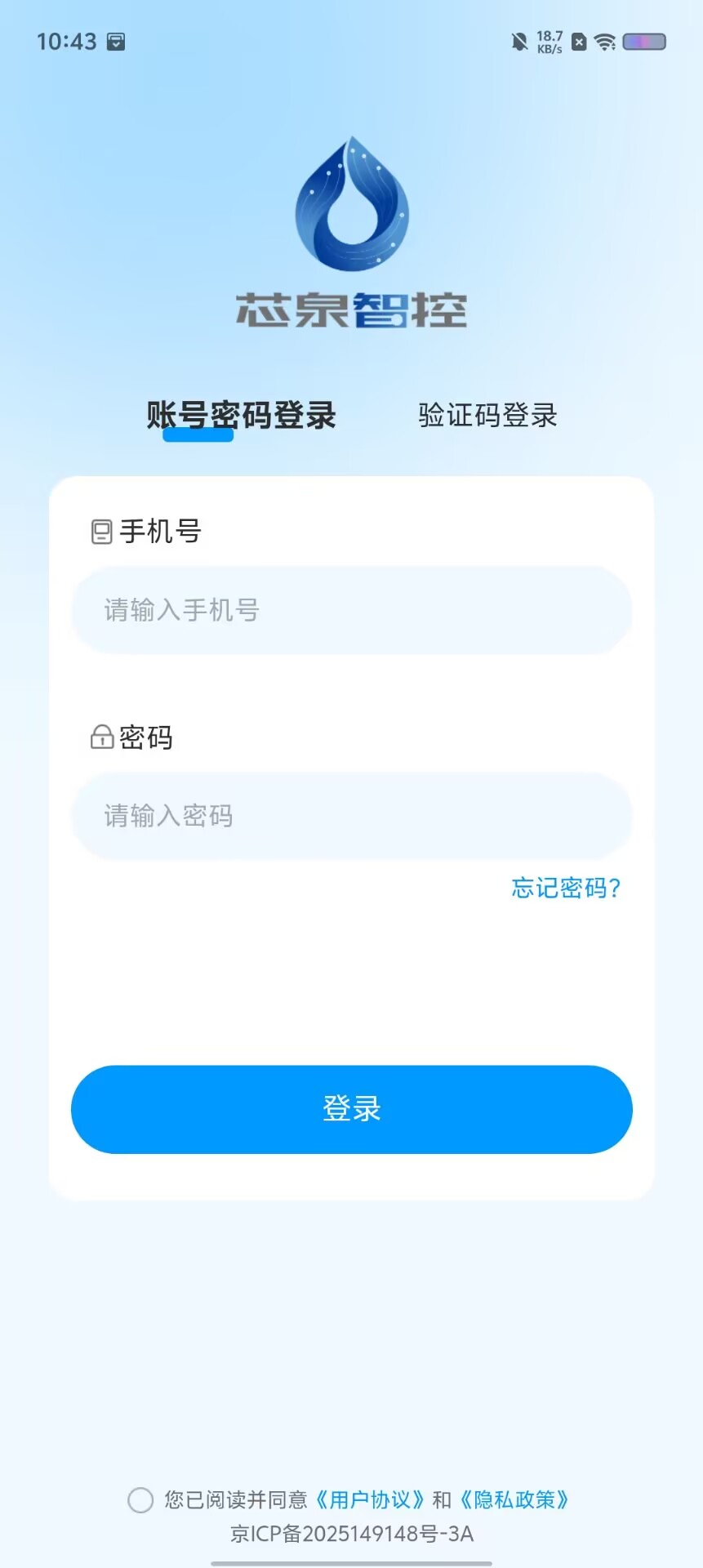This screenshot has height=1568, width=703.
Task: View the 《隐私政策》 link
Action: [514, 1499]
